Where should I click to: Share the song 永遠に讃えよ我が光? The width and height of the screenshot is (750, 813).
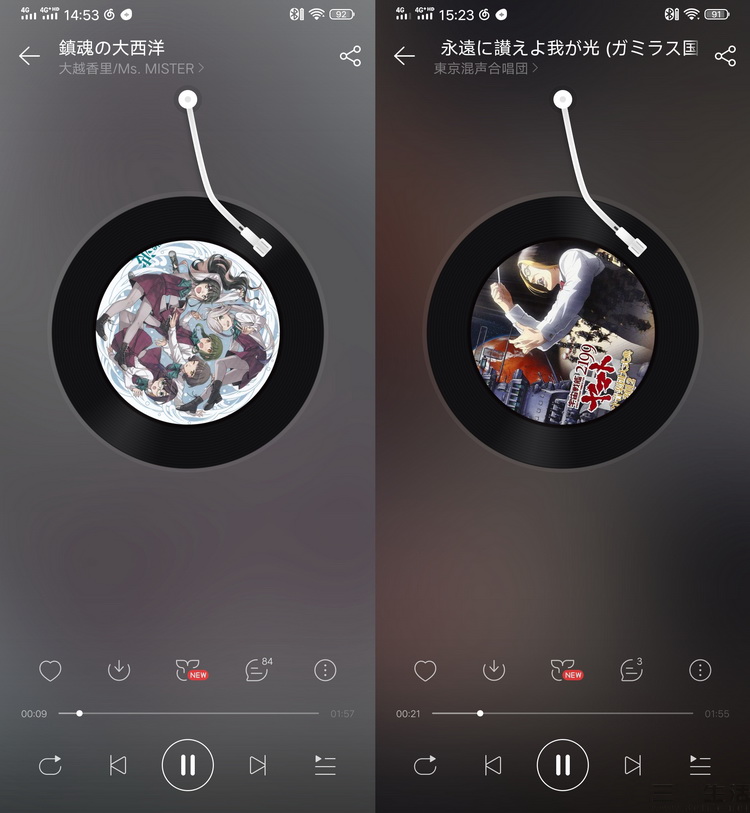tap(725, 56)
